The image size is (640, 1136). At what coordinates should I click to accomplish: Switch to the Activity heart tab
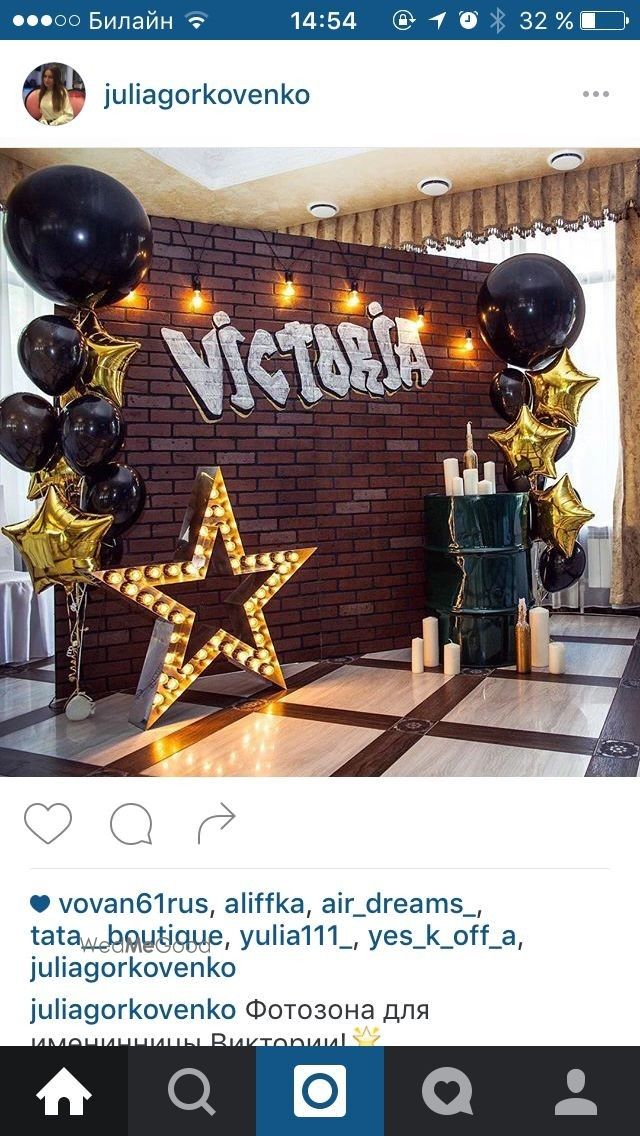(448, 1092)
